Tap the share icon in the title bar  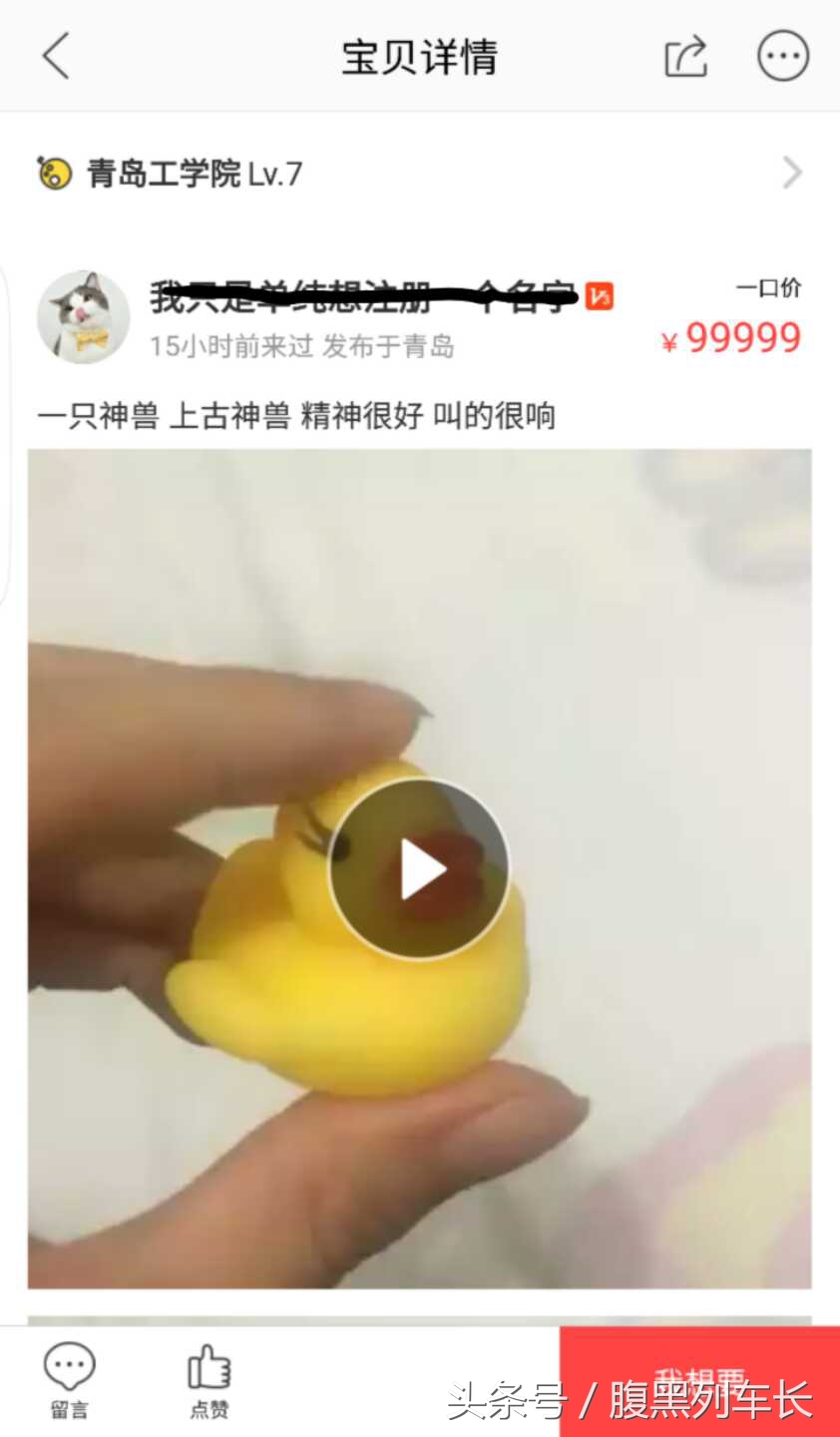[x=684, y=57]
